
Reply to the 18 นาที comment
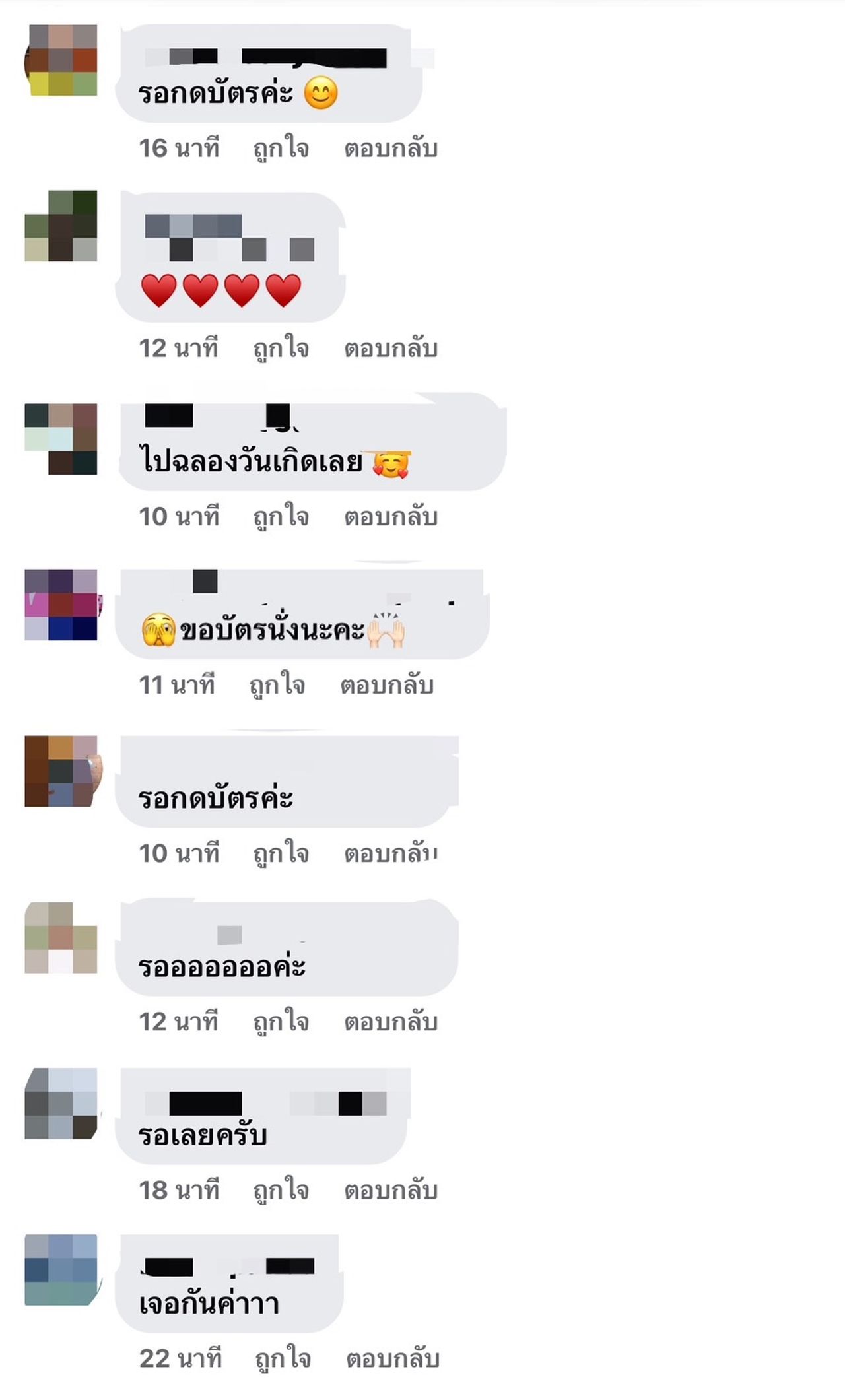tap(391, 1191)
